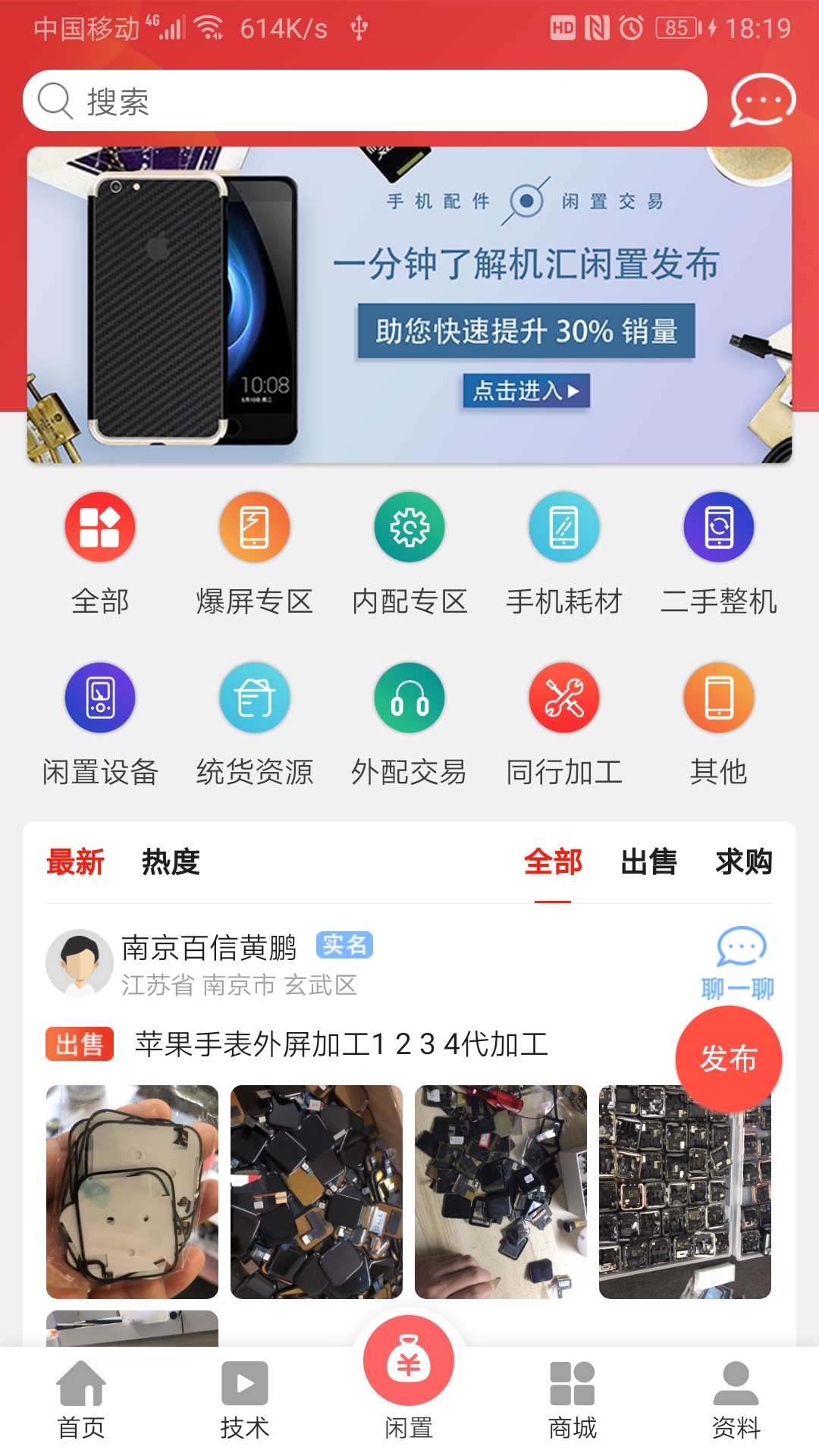Open the 全部 category
This screenshot has width=819, height=1456.
click(100, 554)
